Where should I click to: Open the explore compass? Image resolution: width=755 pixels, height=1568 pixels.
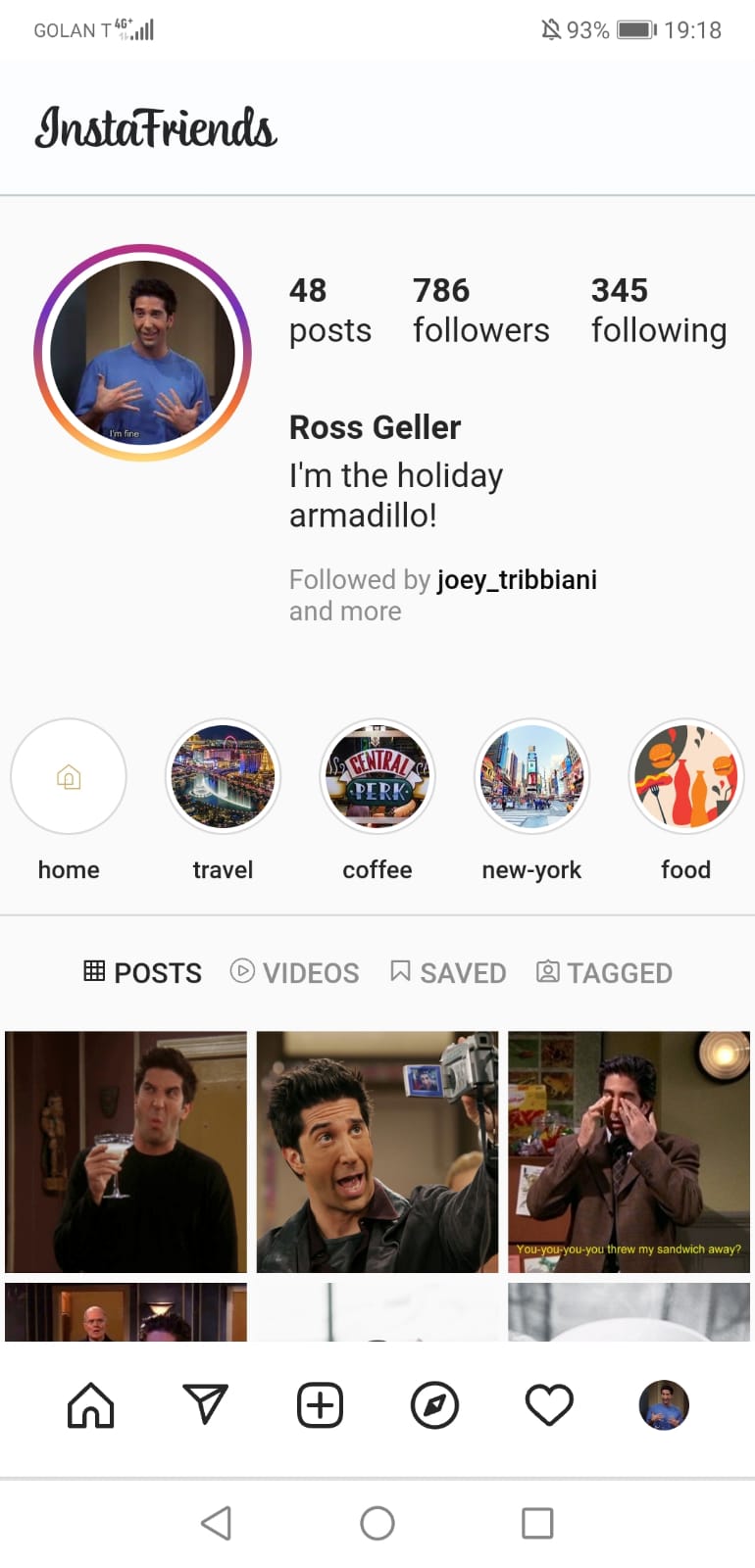[x=434, y=1405]
